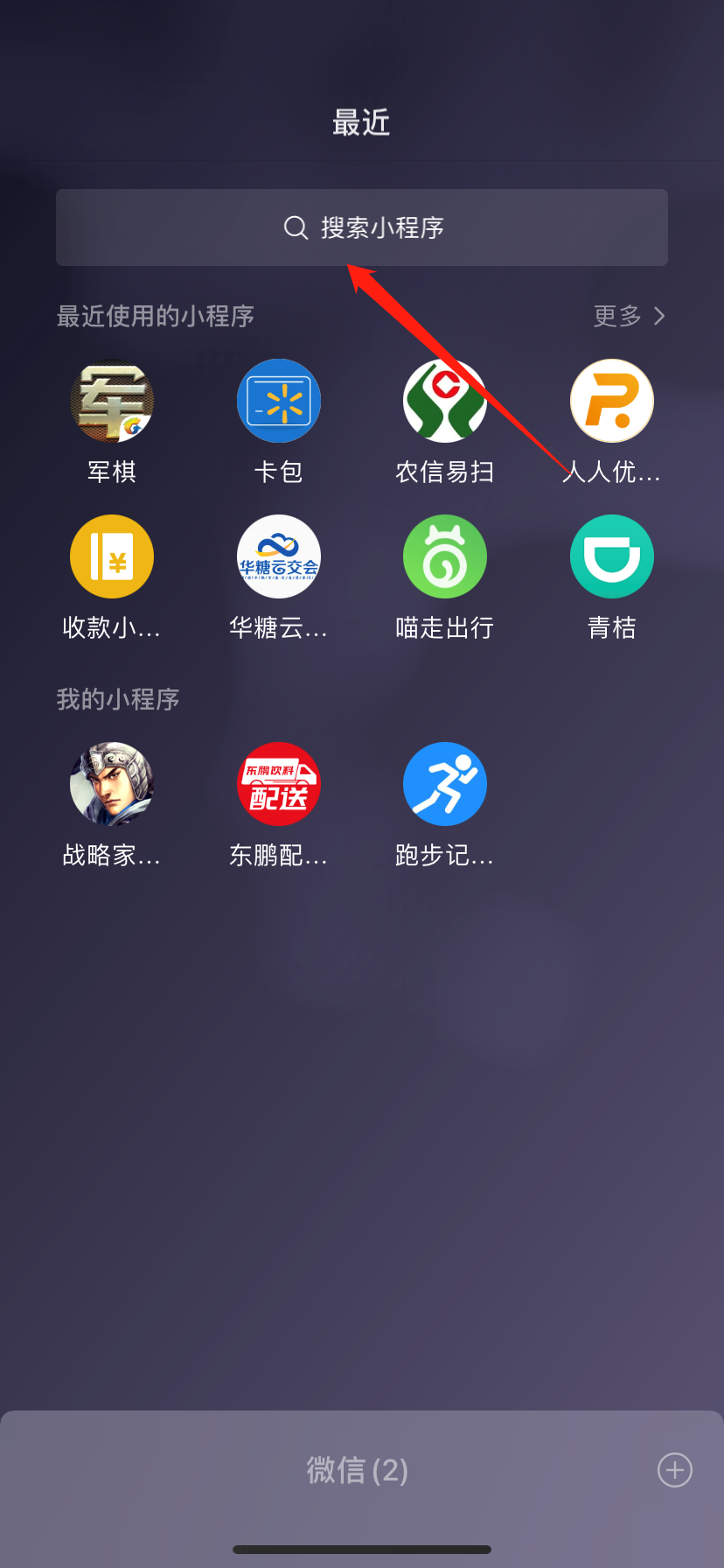This screenshot has width=724, height=1568.
Task: Open the 青桔 mini program
Action: [611, 557]
